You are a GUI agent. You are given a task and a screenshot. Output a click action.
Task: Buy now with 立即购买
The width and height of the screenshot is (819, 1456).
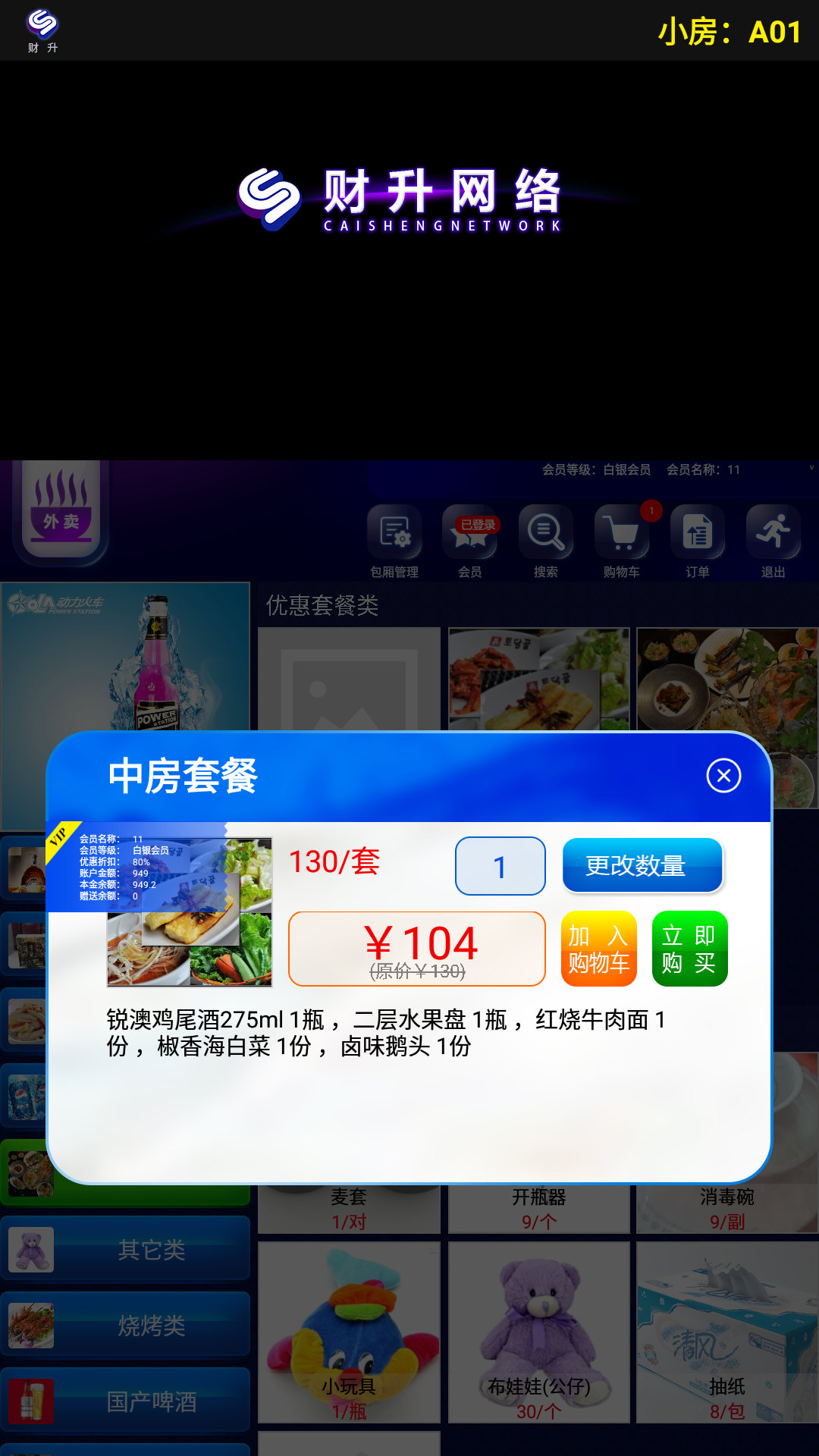[x=689, y=949]
